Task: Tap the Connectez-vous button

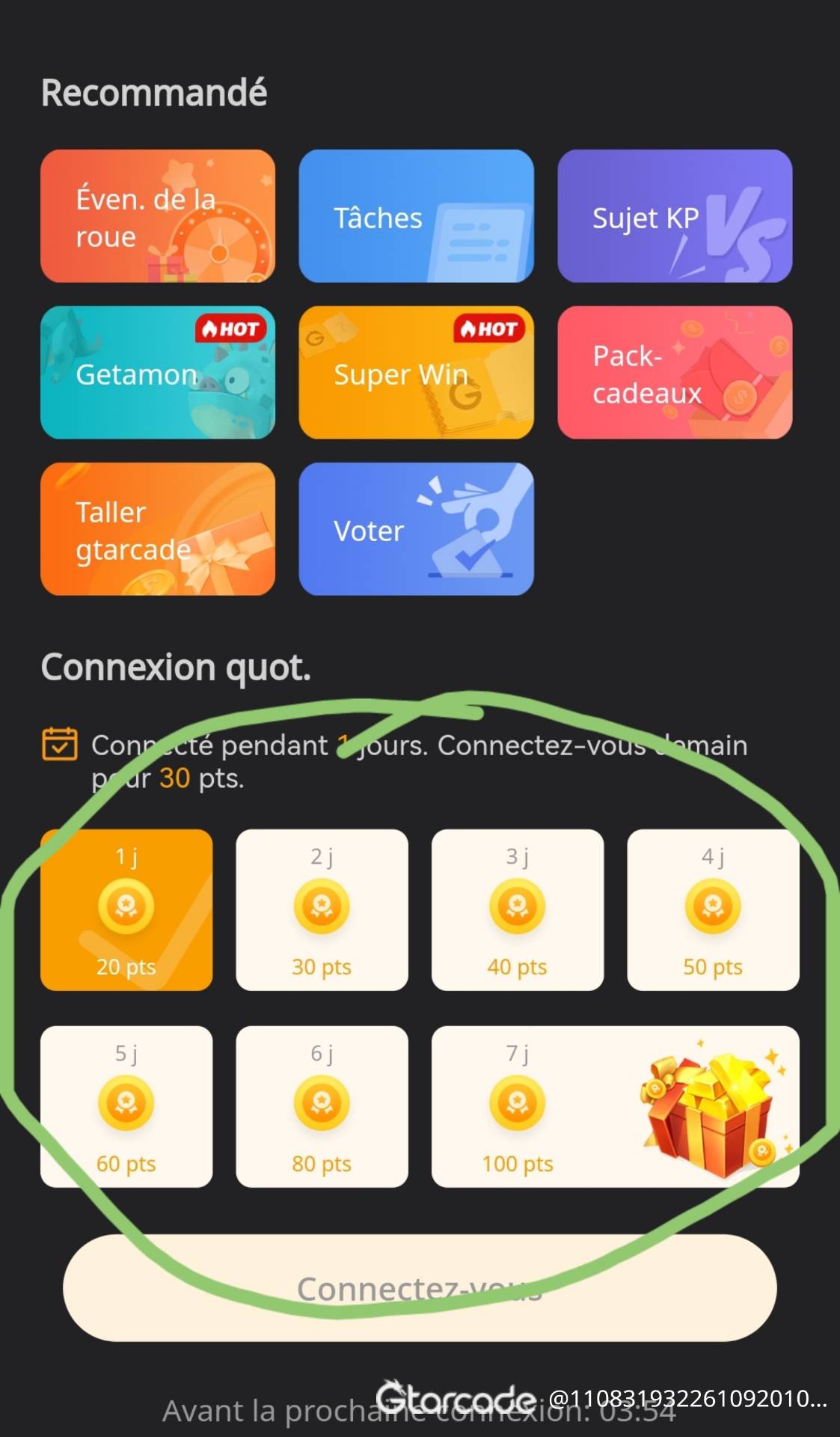Action: pyautogui.click(x=420, y=1288)
